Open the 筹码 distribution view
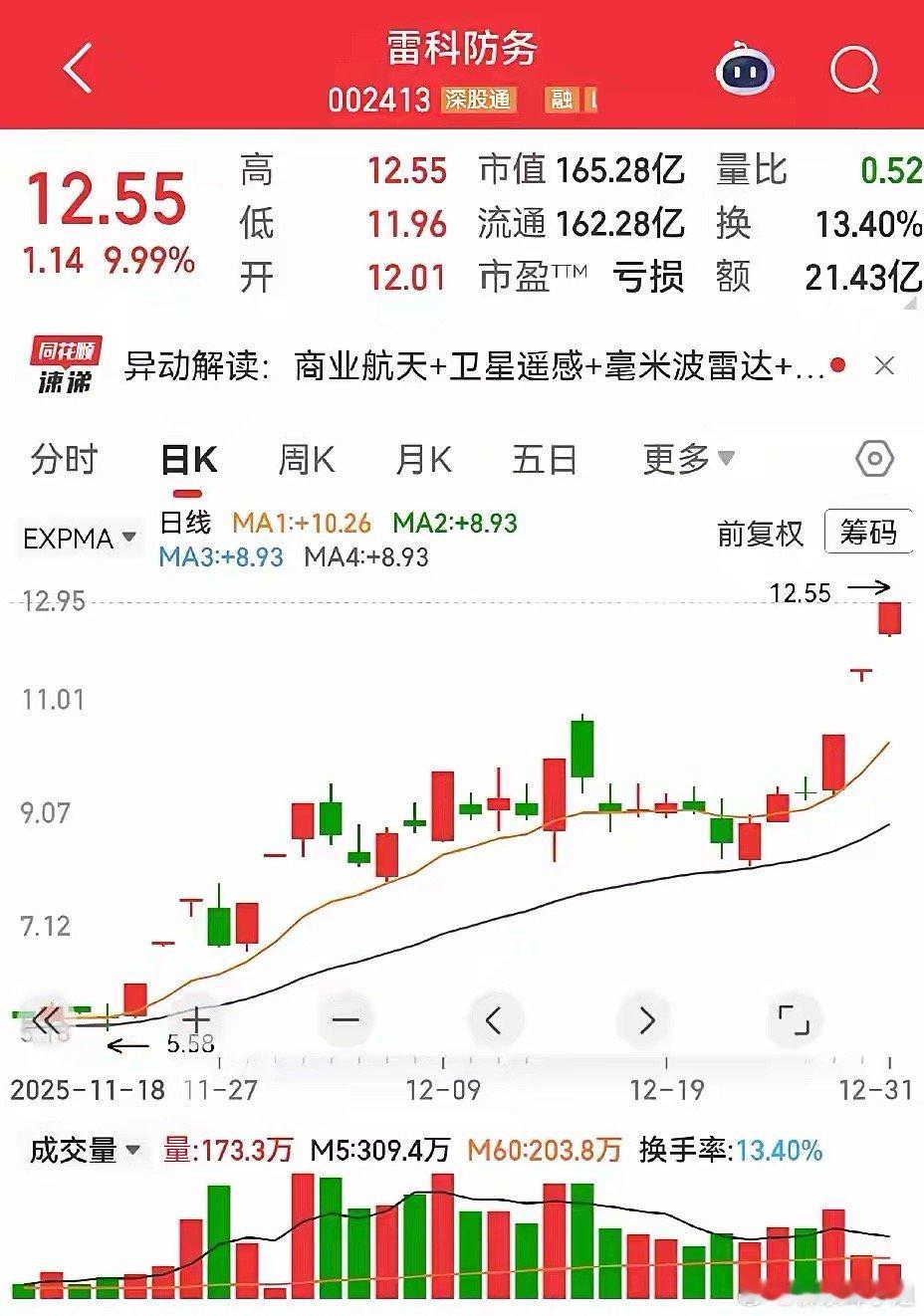The height and width of the screenshot is (1316, 924). tap(868, 534)
